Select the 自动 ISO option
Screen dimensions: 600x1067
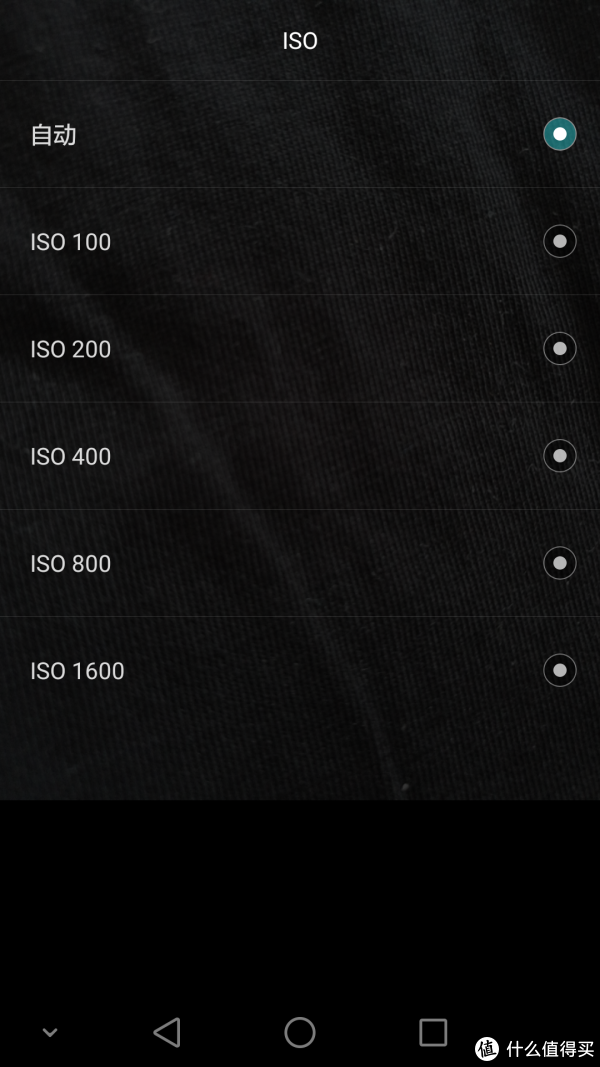click(559, 134)
